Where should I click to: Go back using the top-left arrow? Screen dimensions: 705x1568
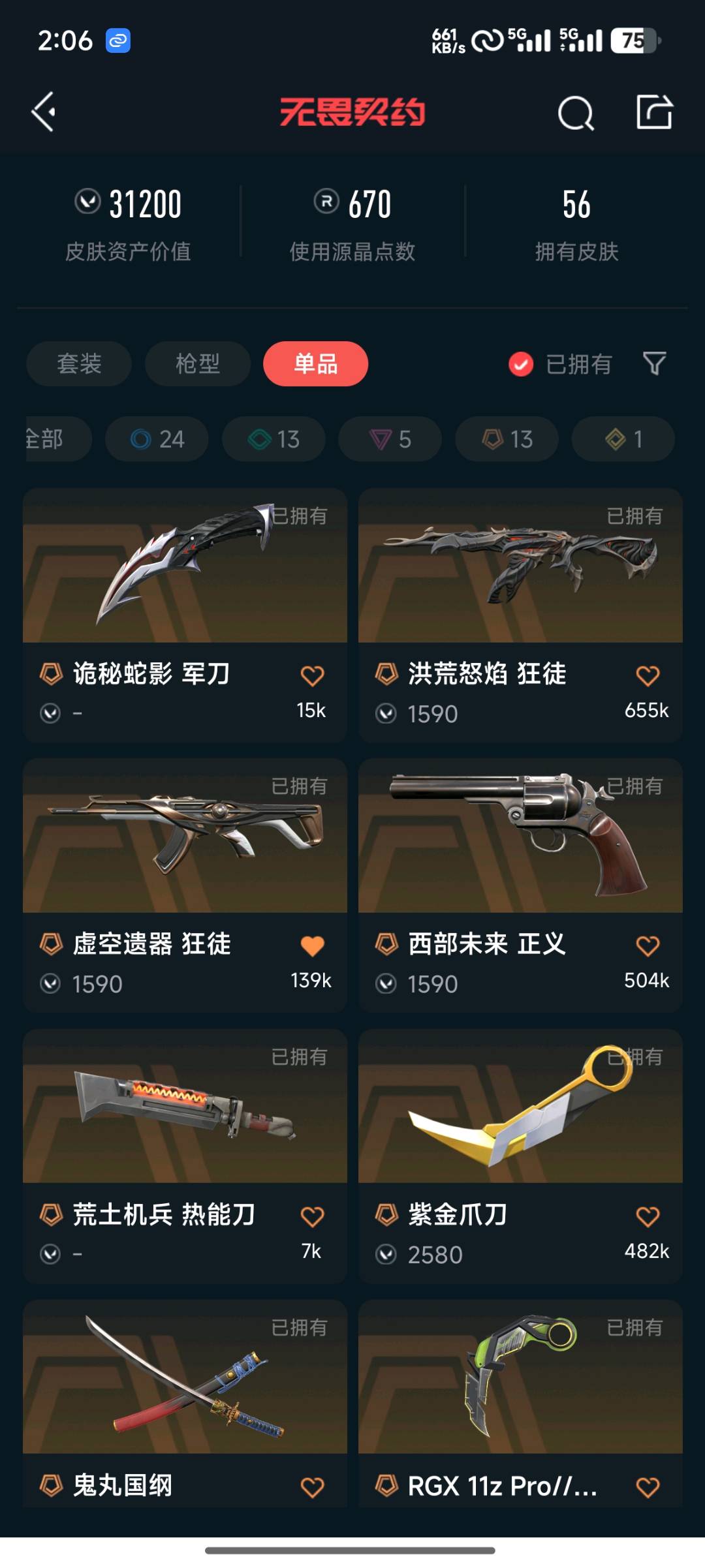tap(44, 112)
